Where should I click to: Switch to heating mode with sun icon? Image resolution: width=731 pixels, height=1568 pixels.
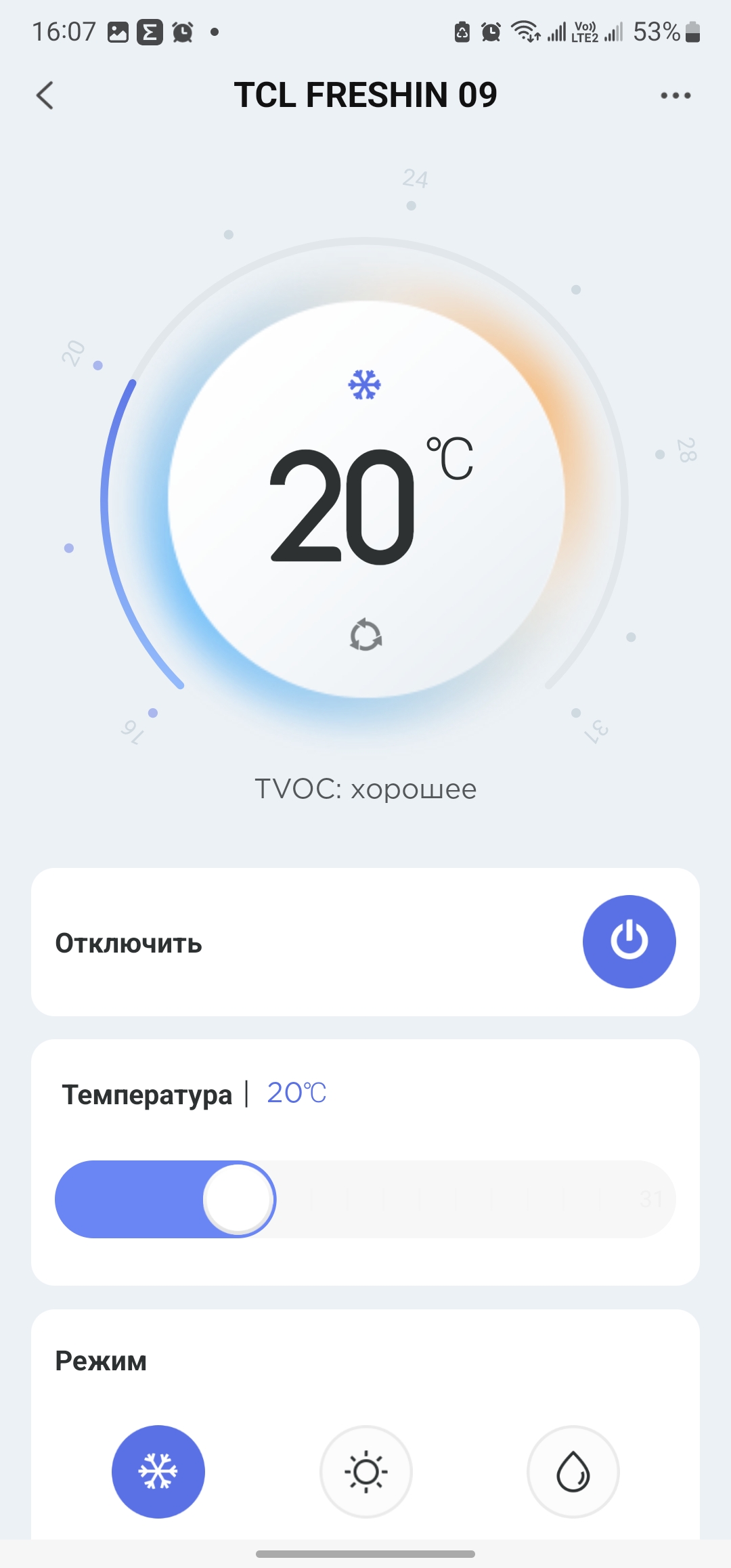point(366,1471)
